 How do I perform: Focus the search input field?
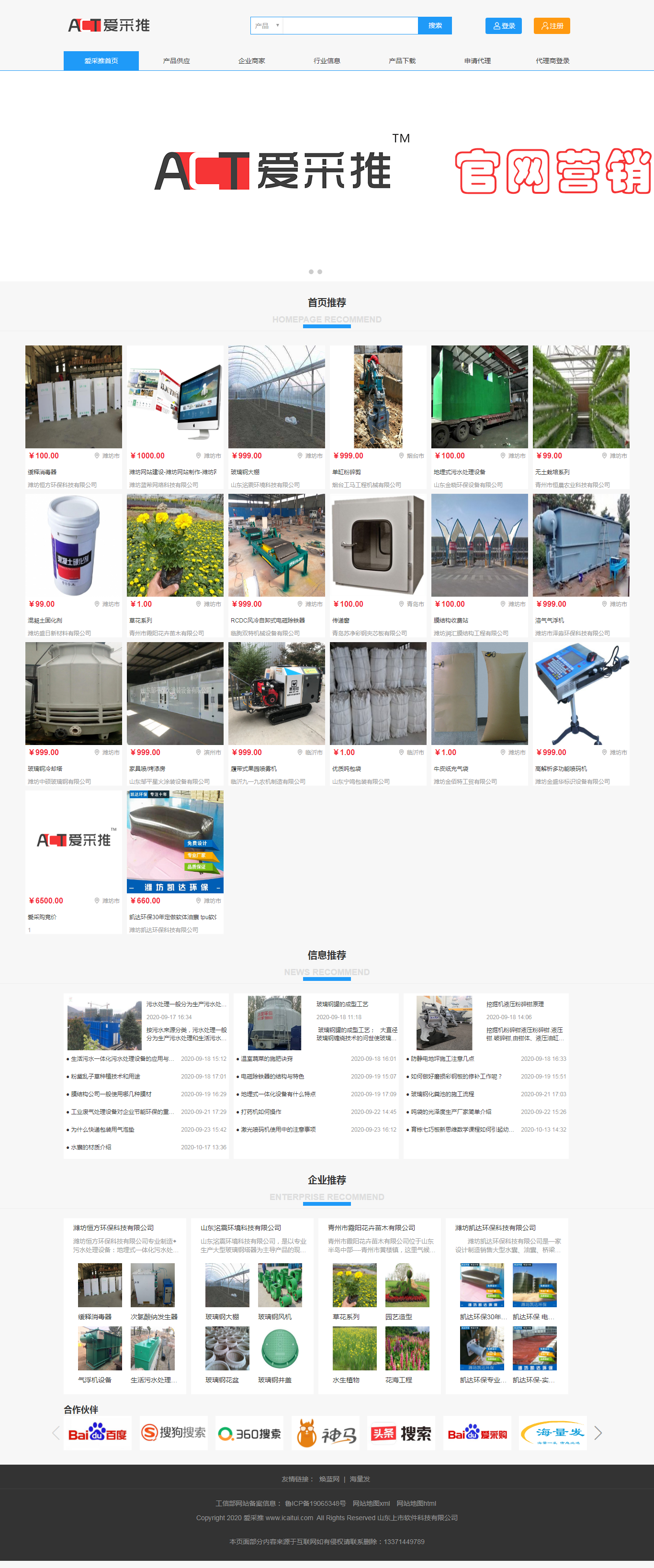[x=350, y=25]
